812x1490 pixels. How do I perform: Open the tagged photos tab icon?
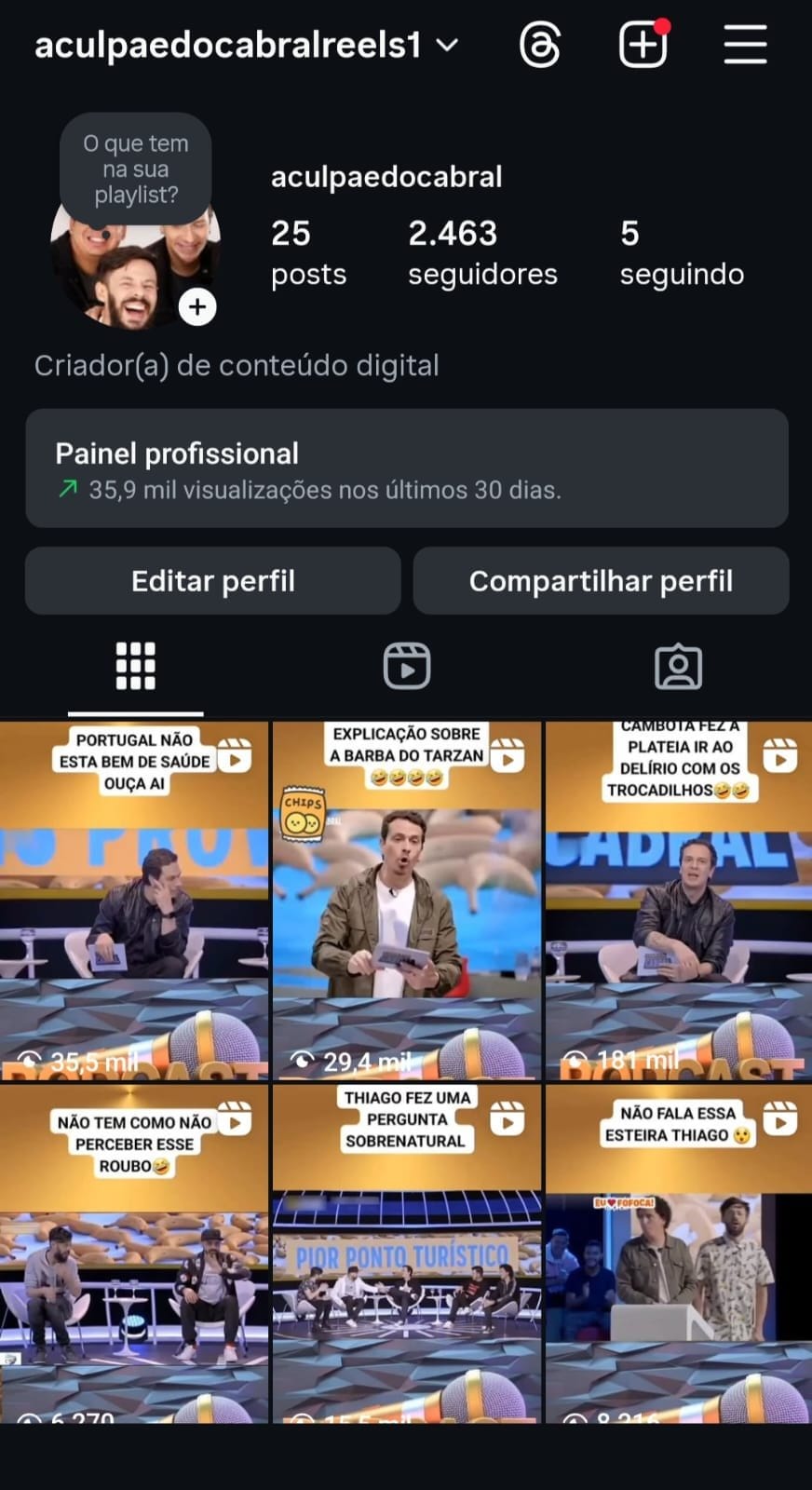point(679,665)
